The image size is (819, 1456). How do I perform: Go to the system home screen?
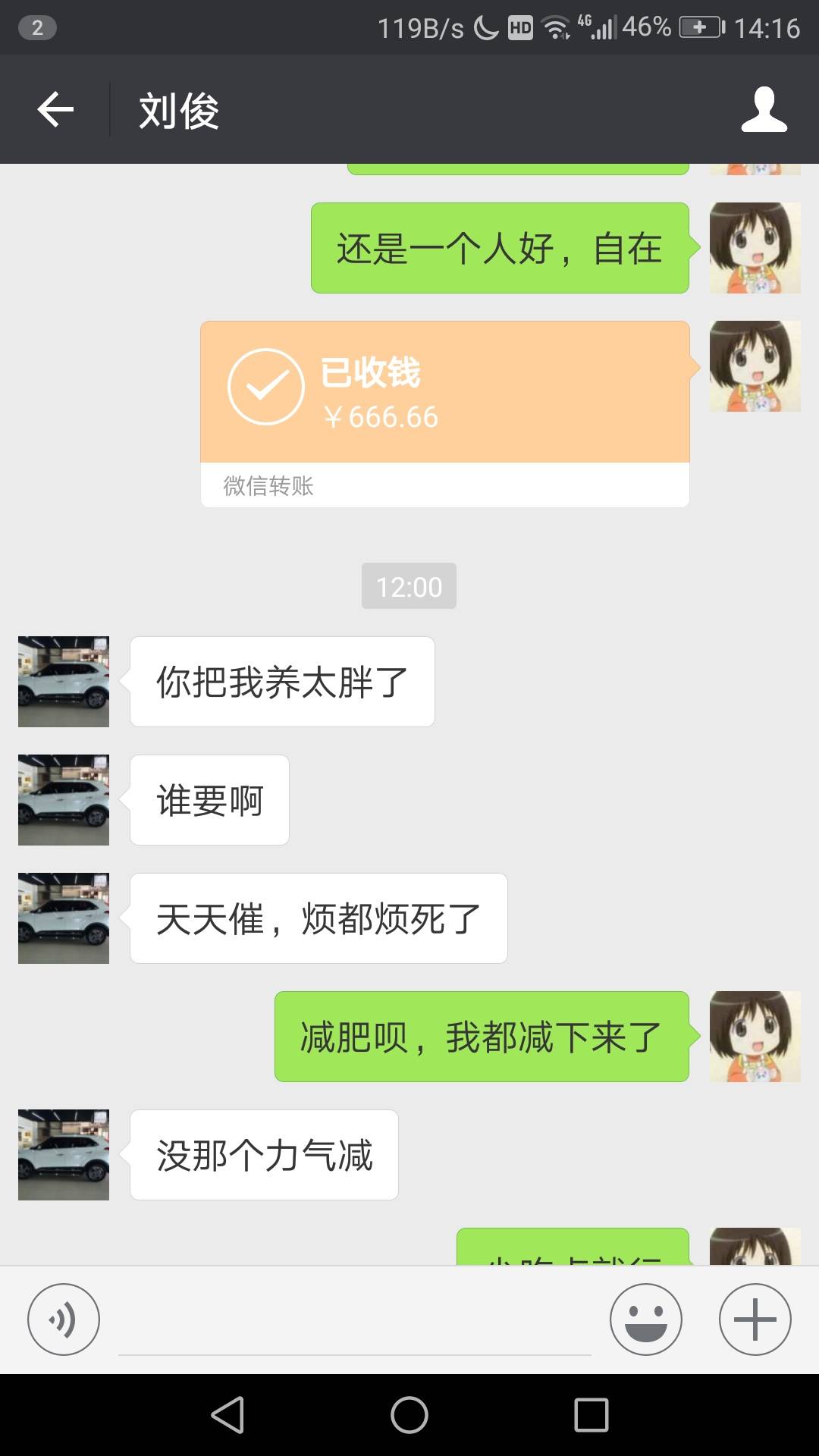(409, 1415)
